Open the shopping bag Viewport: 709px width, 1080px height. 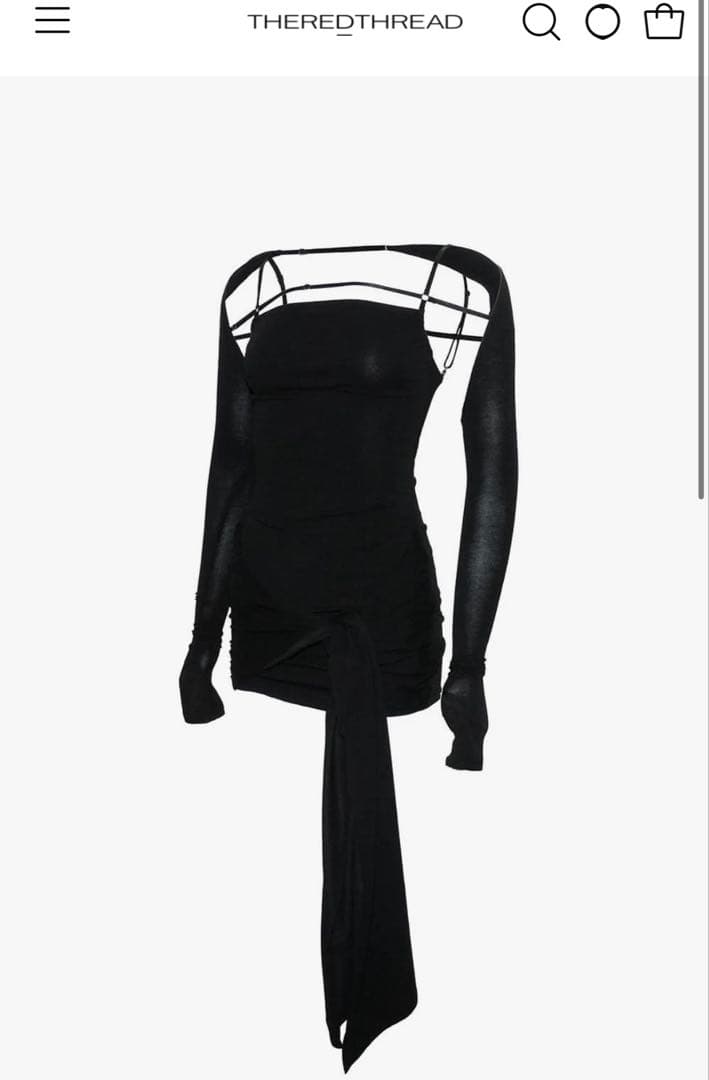664,21
